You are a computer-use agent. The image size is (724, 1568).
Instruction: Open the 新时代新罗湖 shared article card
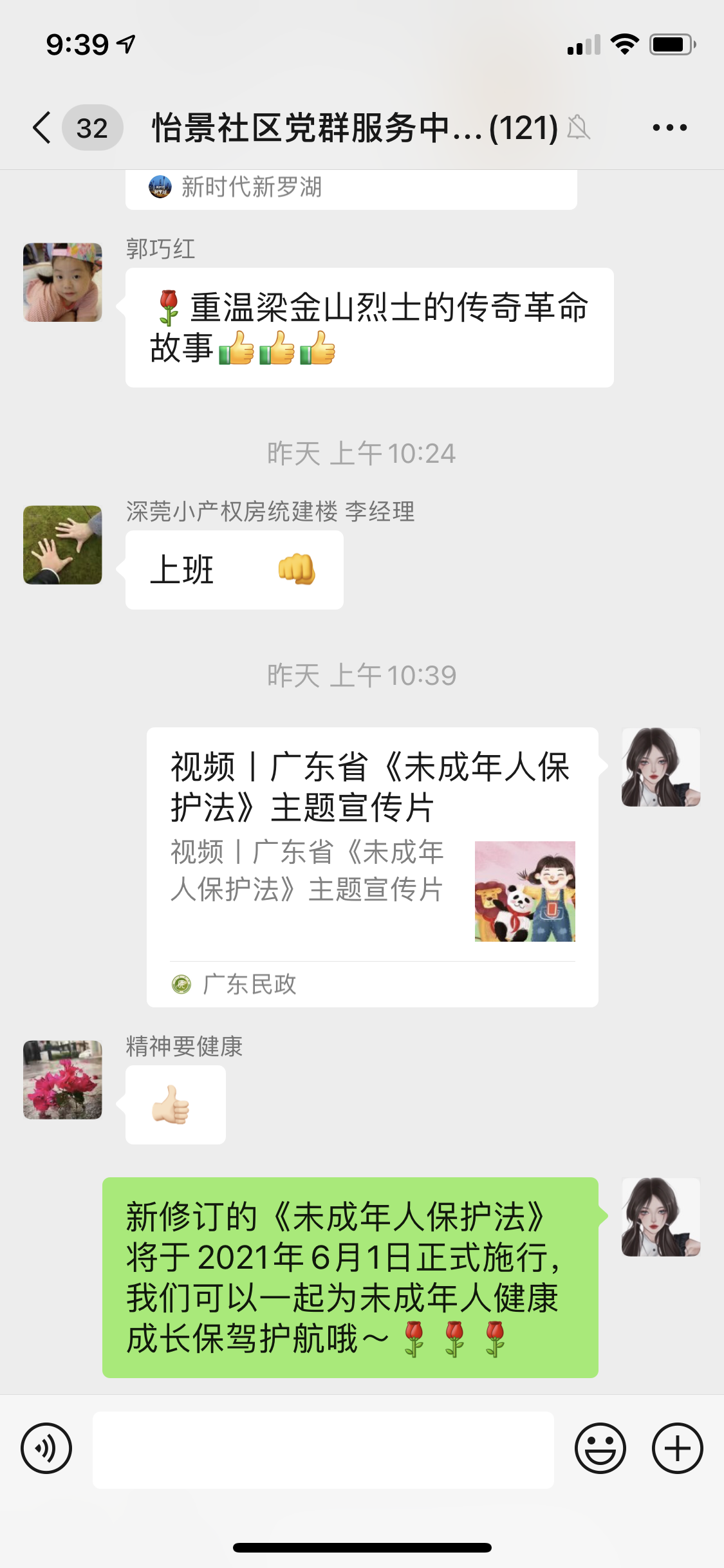[x=351, y=188]
